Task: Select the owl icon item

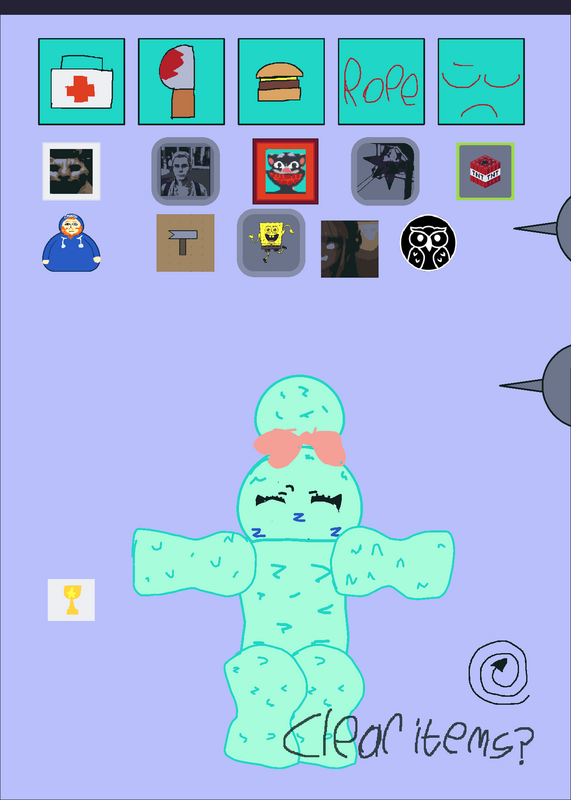Action: 428,243
